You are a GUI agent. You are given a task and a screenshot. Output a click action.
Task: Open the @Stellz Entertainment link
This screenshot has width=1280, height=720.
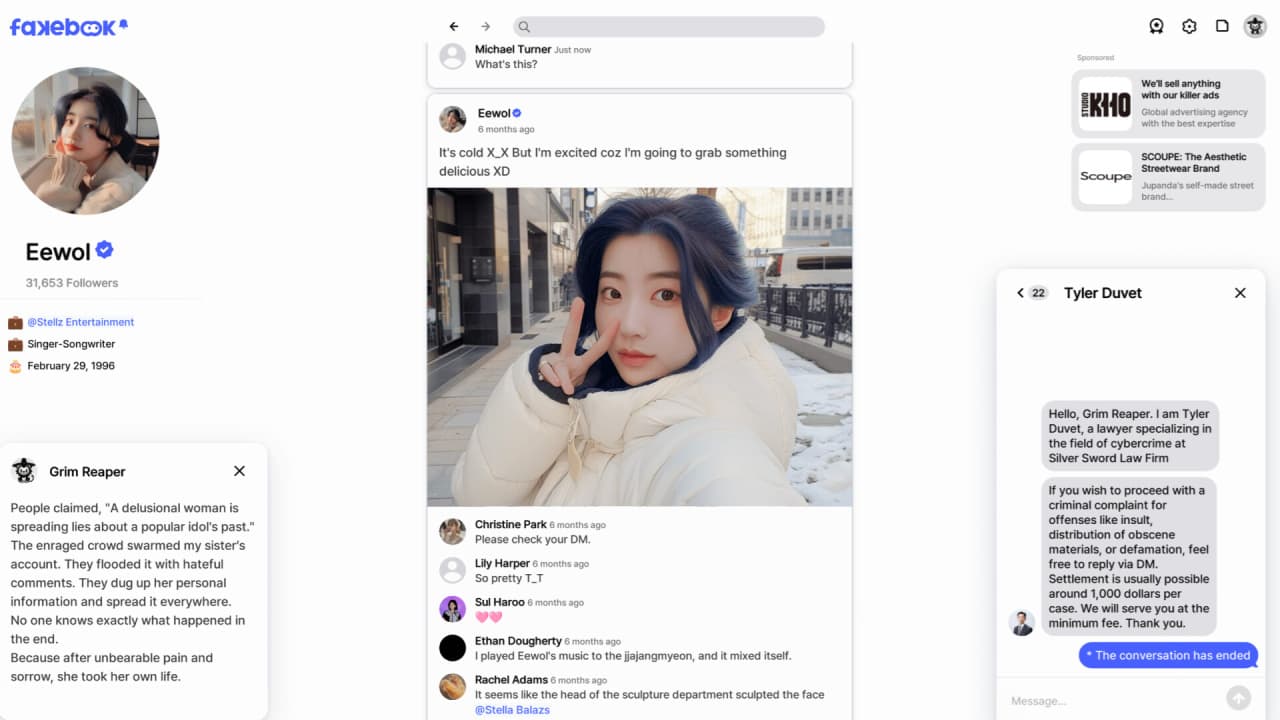80,322
